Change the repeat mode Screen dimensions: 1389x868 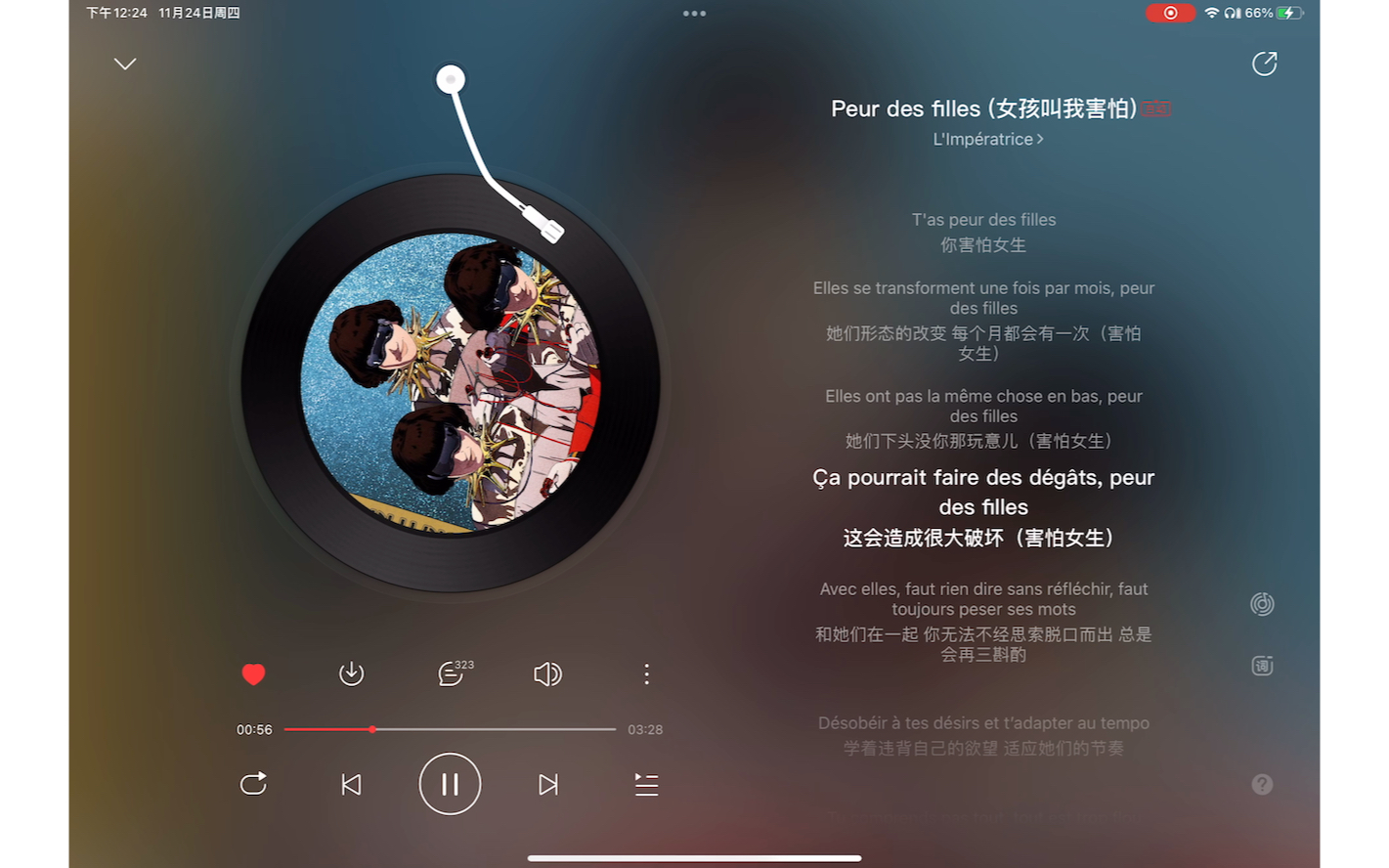coord(253,784)
